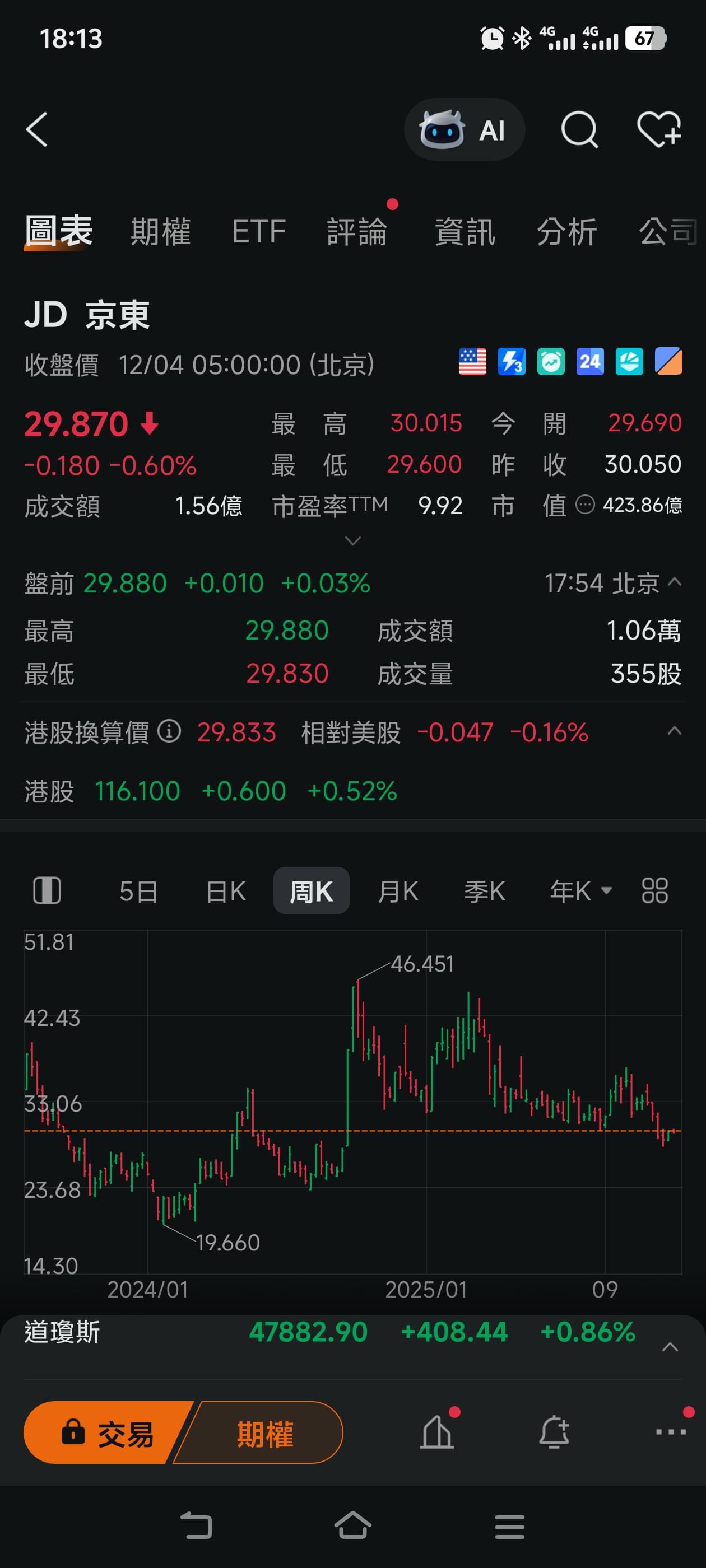
Task: Open the Level-2 lightning quotes icon
Action: 511,362
